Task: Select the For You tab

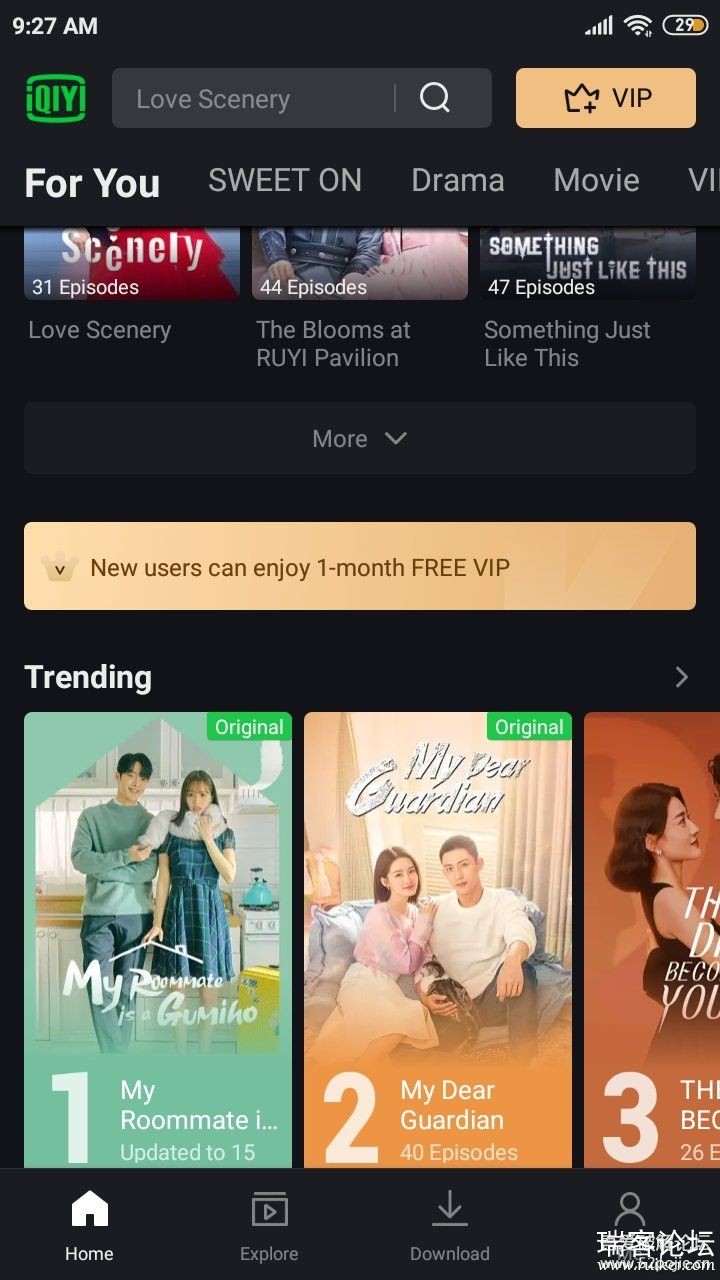Action: [x=92, y=183]
